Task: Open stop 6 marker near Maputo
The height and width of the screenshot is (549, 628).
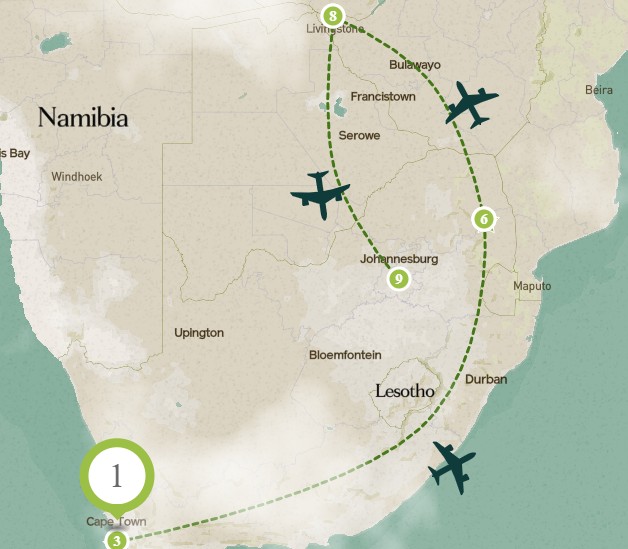Action: point(483,218)
